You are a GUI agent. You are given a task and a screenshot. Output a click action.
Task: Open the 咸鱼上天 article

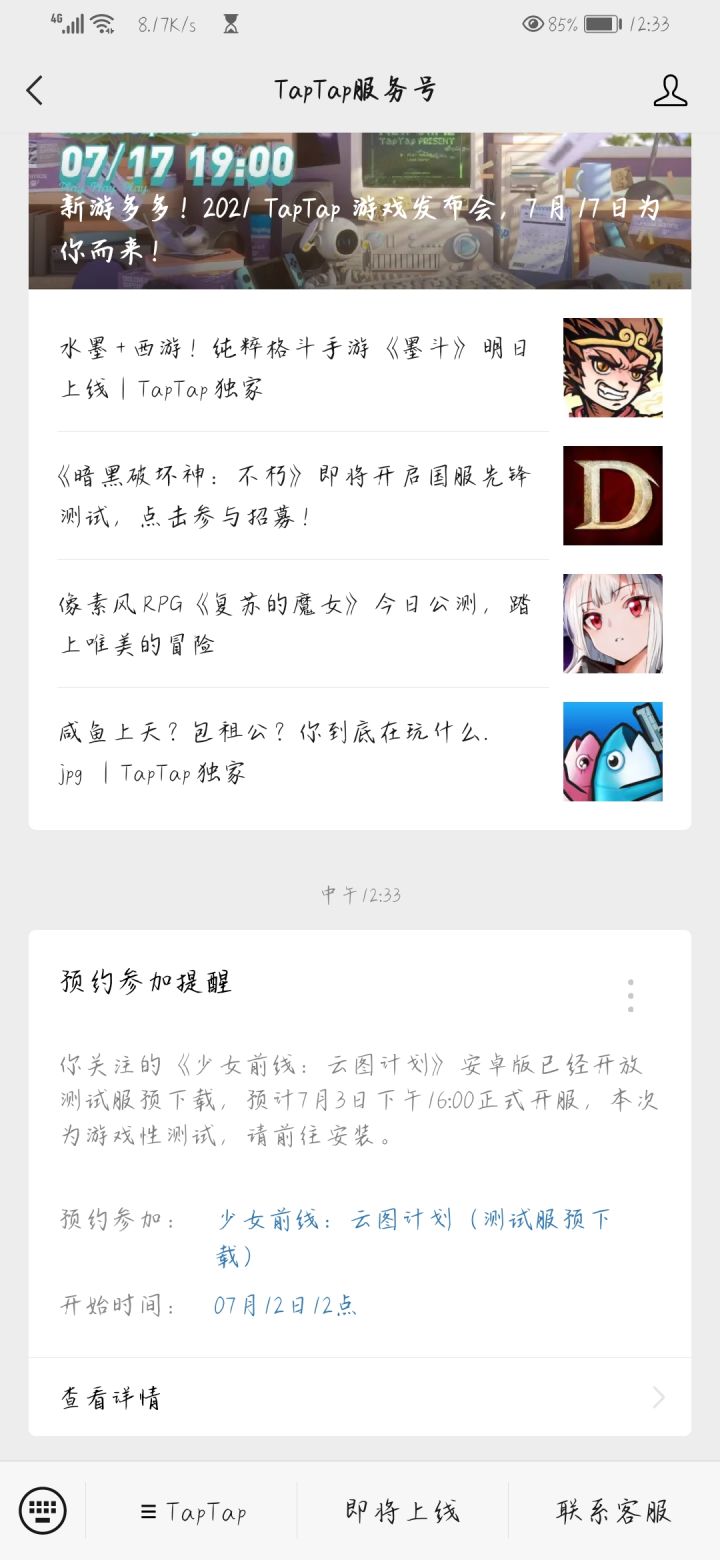tap(360, 752)
